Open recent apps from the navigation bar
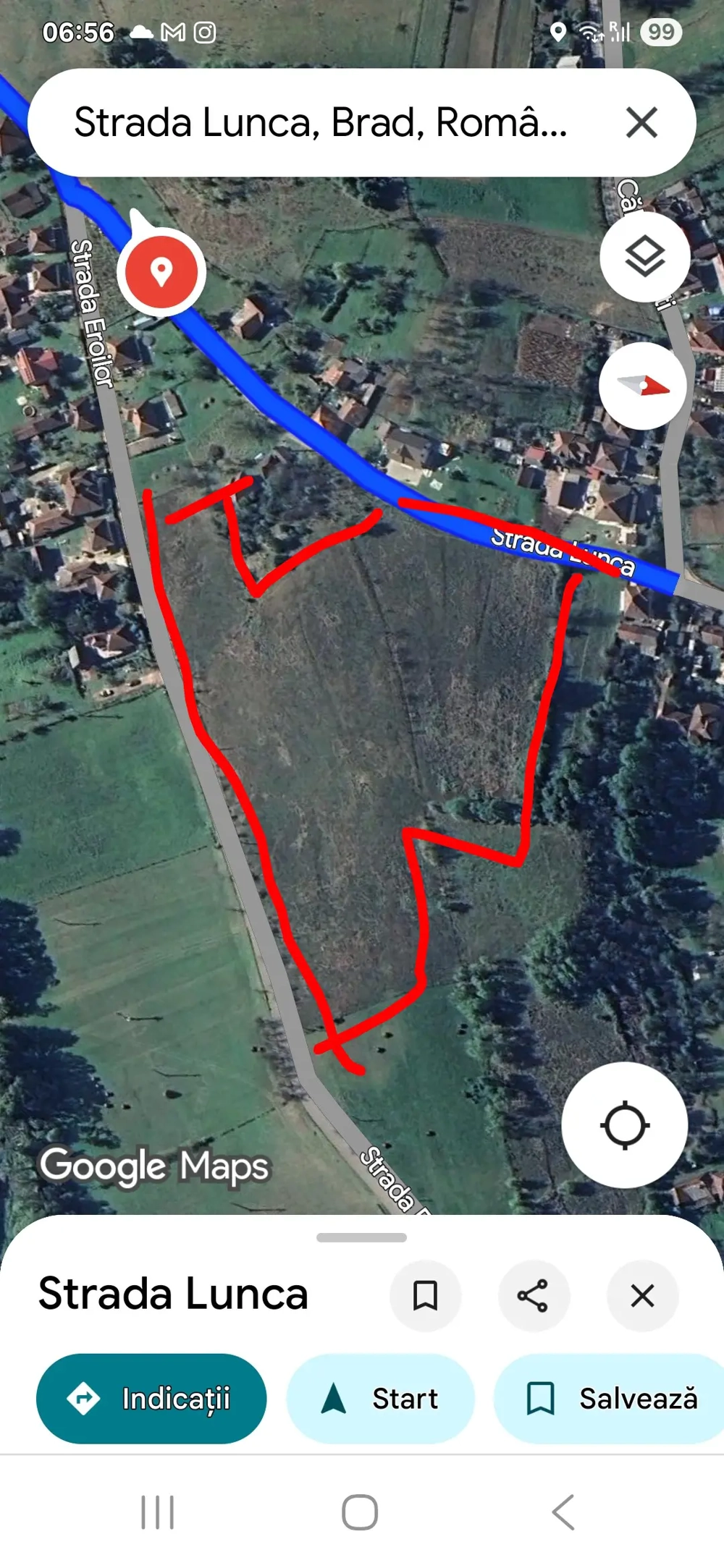 point(158,1512)
